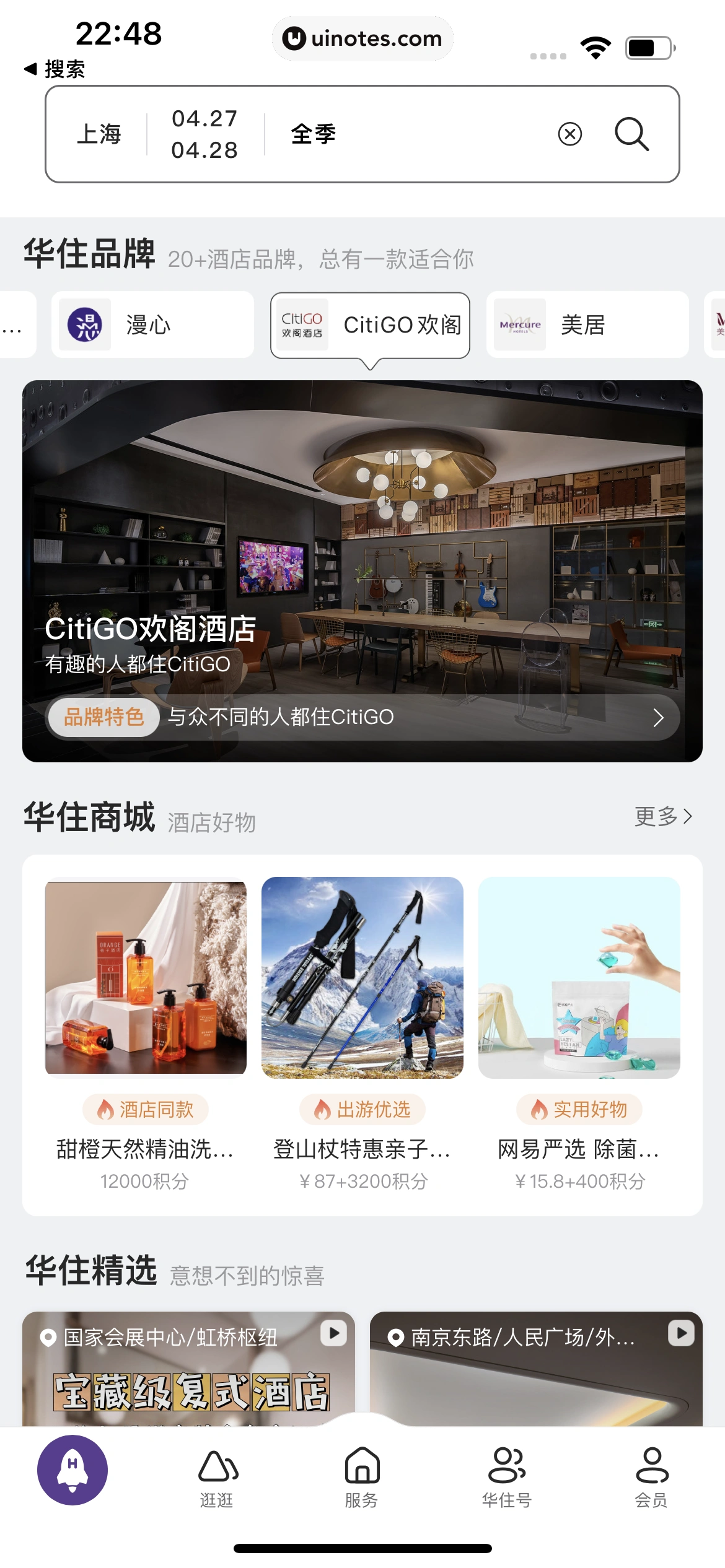Viewport: 725px width, 1568px height.
Task: Switch to the 漫心 brand tab
Action: coord(152,324)
